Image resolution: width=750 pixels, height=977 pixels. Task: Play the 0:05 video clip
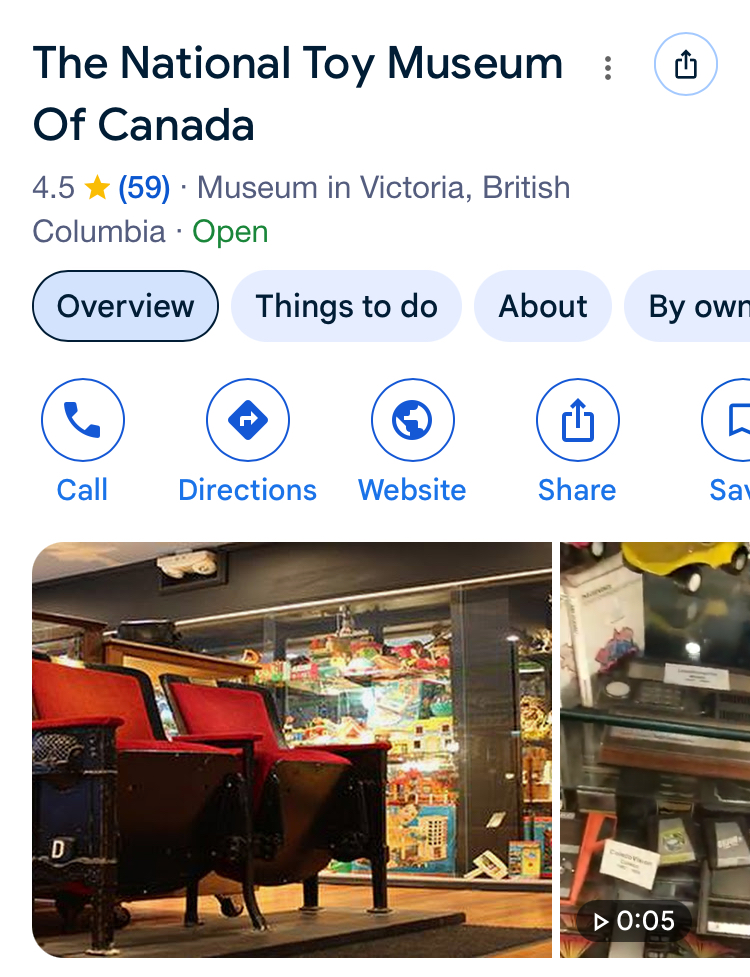[655, 750]
